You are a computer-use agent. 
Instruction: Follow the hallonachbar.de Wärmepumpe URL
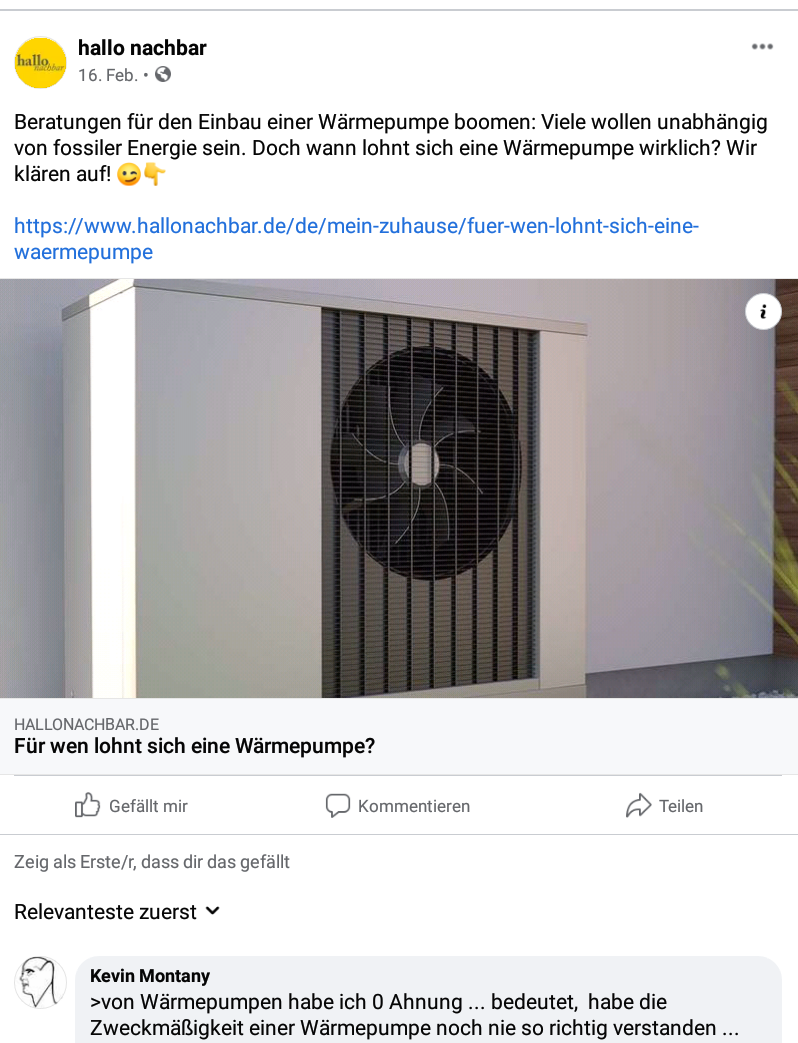click(355, 239)
